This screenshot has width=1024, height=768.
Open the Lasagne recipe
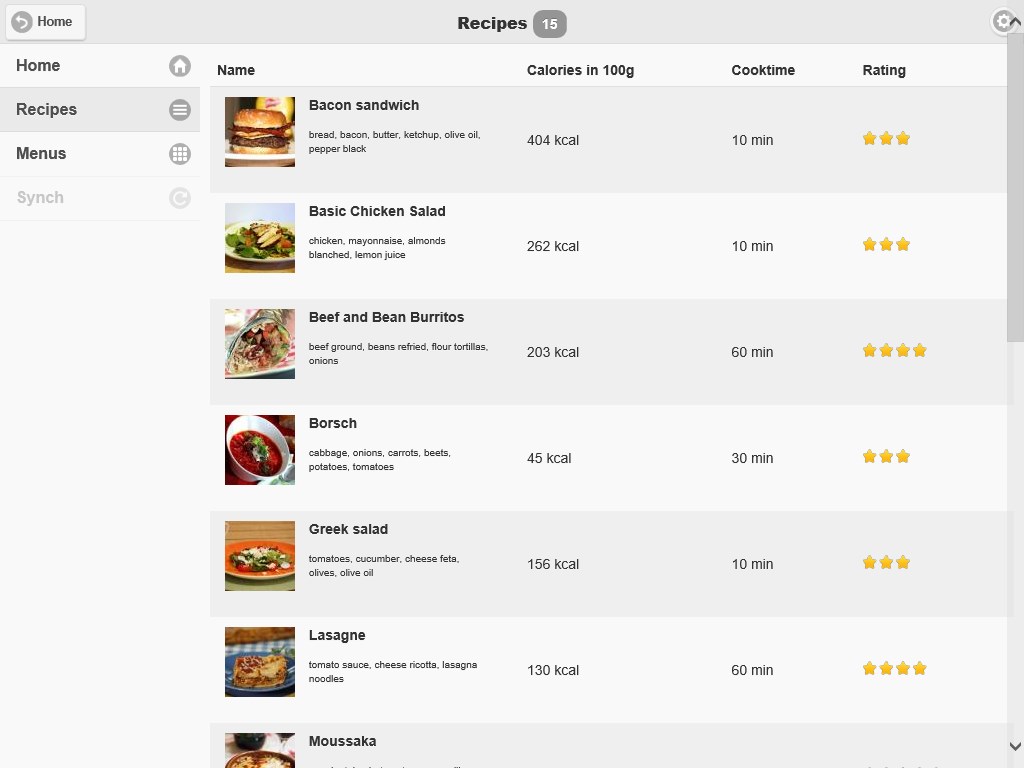pos(337,636)
